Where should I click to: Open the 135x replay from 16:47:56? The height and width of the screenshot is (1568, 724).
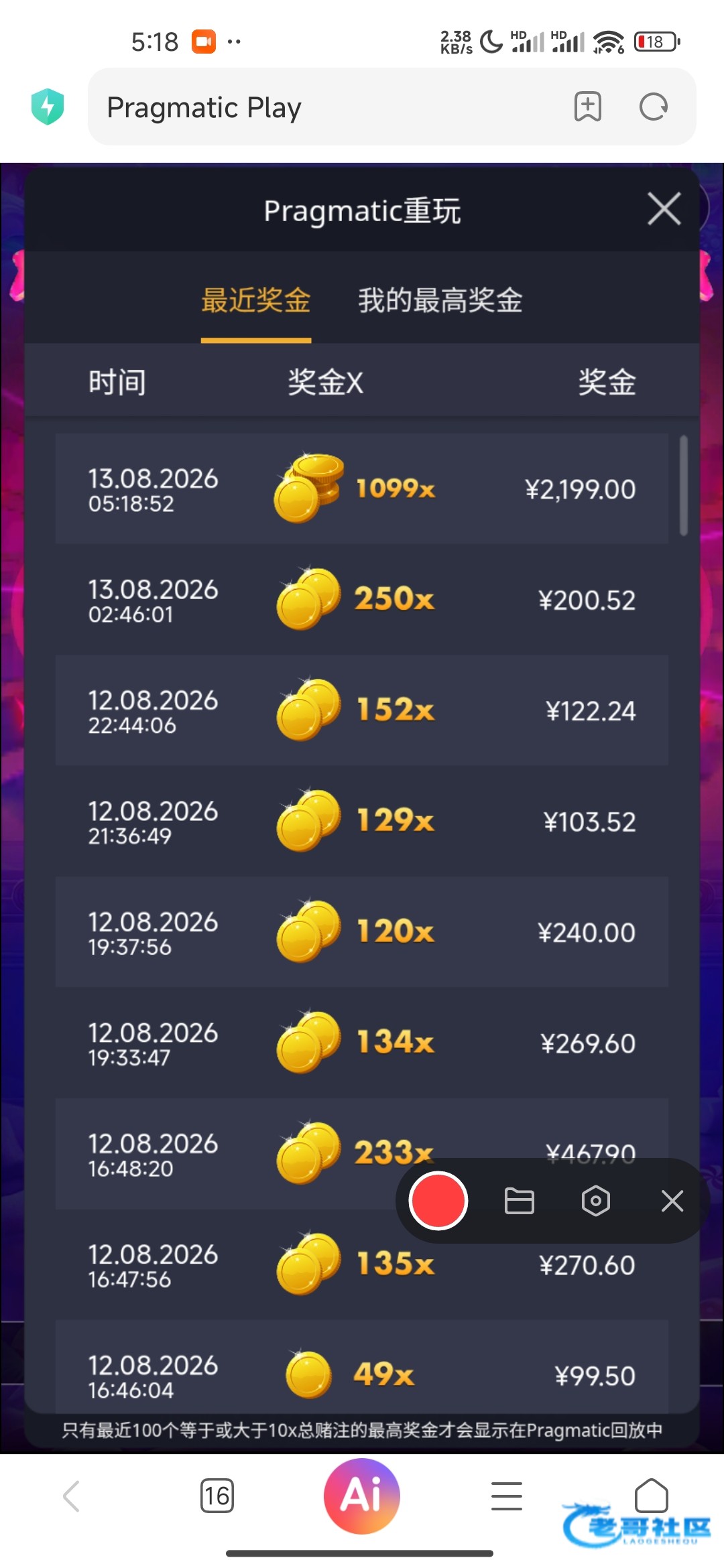point(362,1264)
